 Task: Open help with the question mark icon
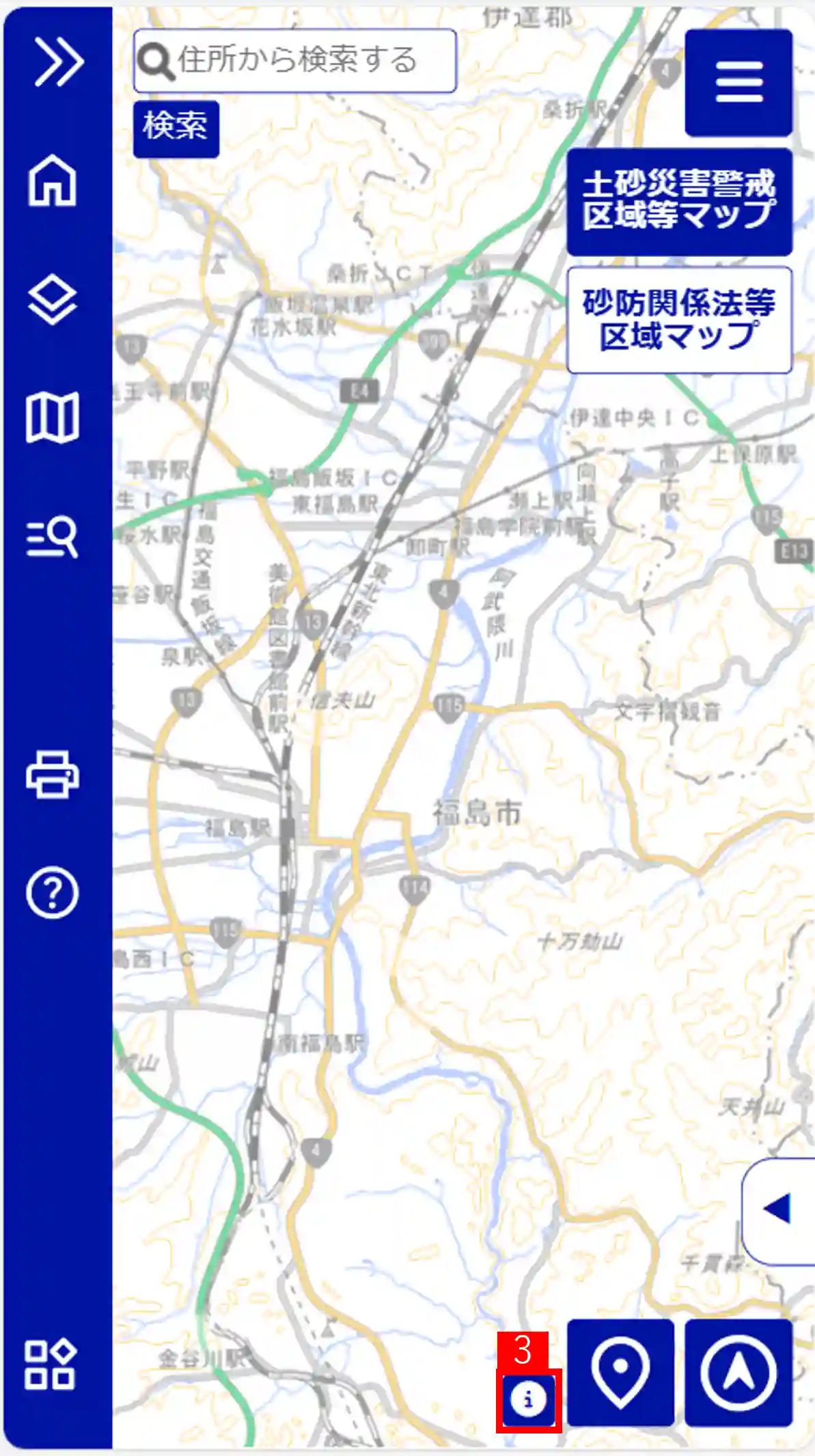(53, 892)
